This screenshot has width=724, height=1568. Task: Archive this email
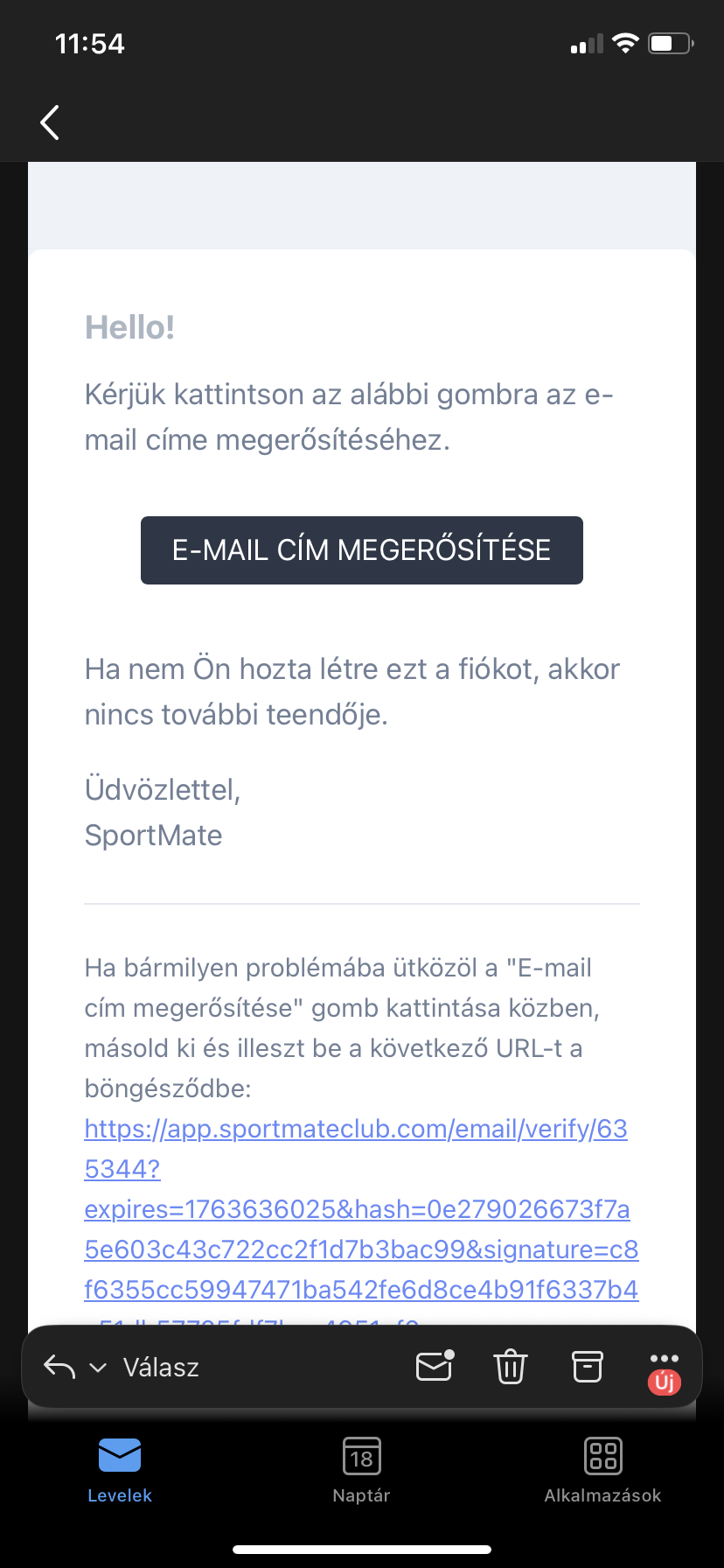pos(587,1367)
